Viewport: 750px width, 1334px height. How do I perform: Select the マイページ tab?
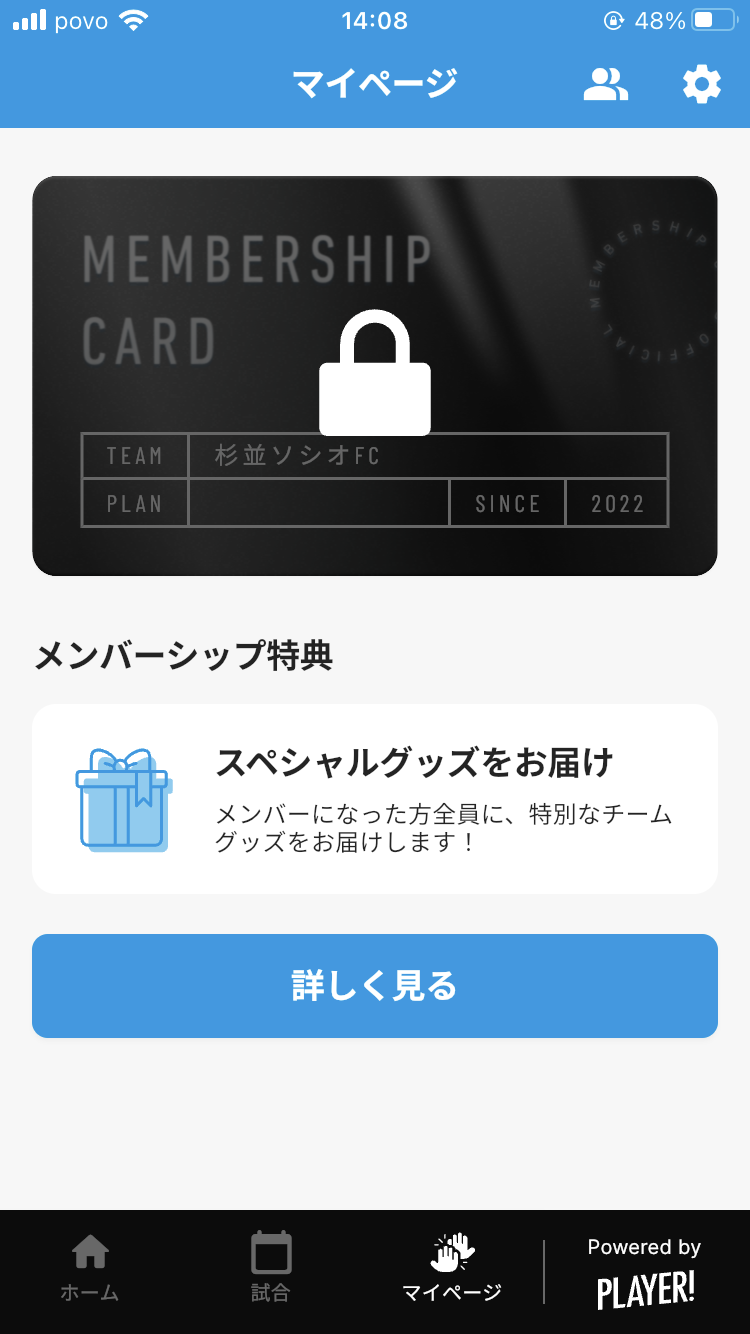[452, 1268]
